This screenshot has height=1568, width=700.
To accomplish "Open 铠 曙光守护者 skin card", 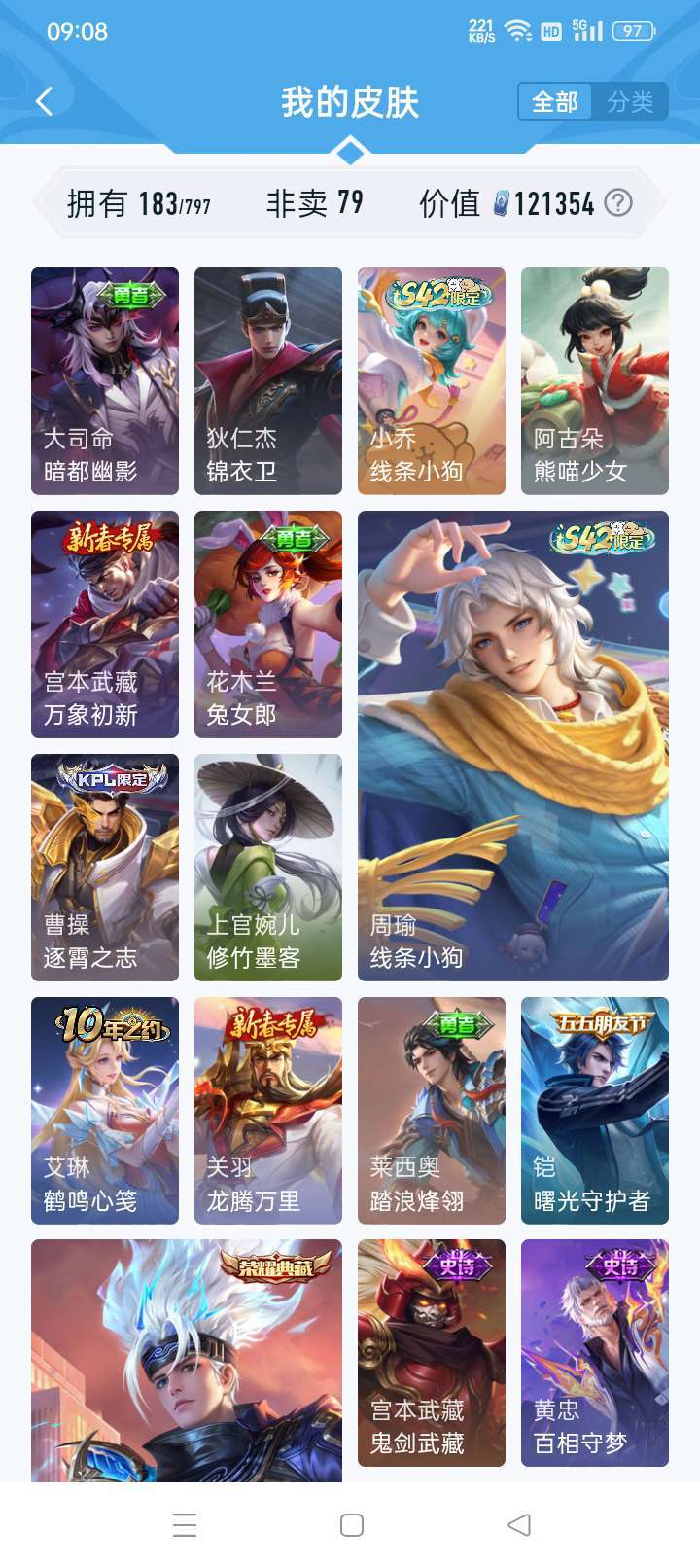I will tap(595, 1110).
